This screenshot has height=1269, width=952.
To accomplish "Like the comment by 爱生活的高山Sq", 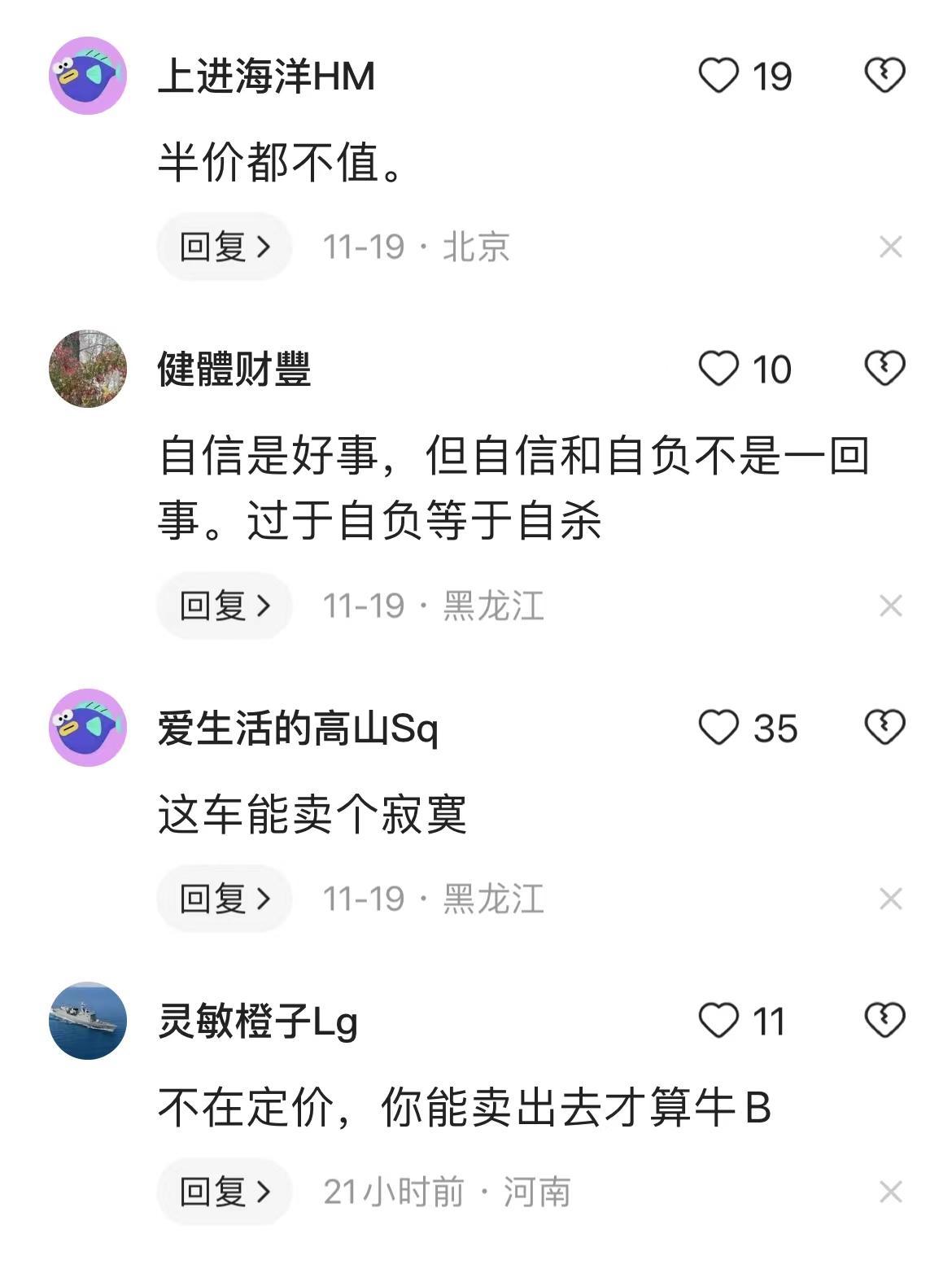I will [719, 728].
